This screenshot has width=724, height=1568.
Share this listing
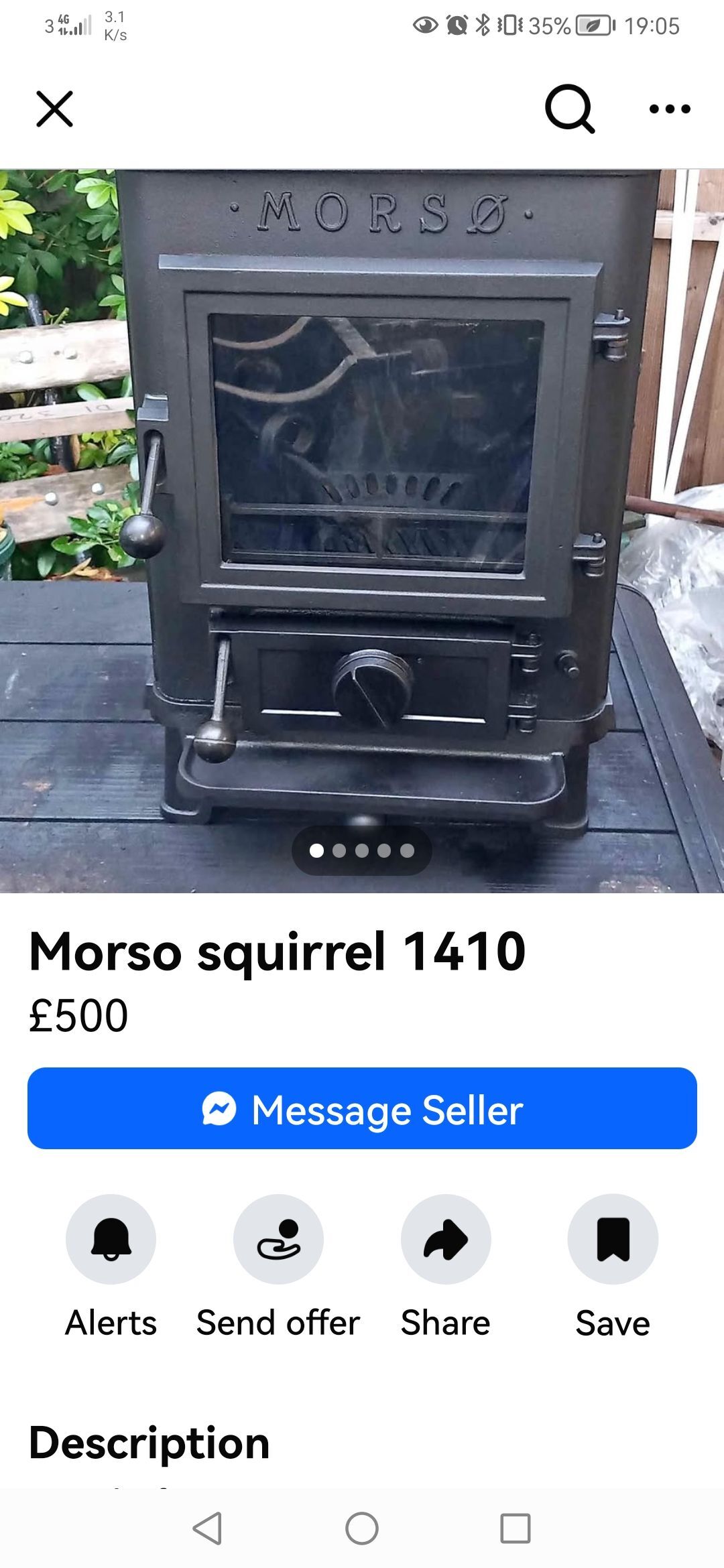pyautogui.click(x=446, y=1239)
